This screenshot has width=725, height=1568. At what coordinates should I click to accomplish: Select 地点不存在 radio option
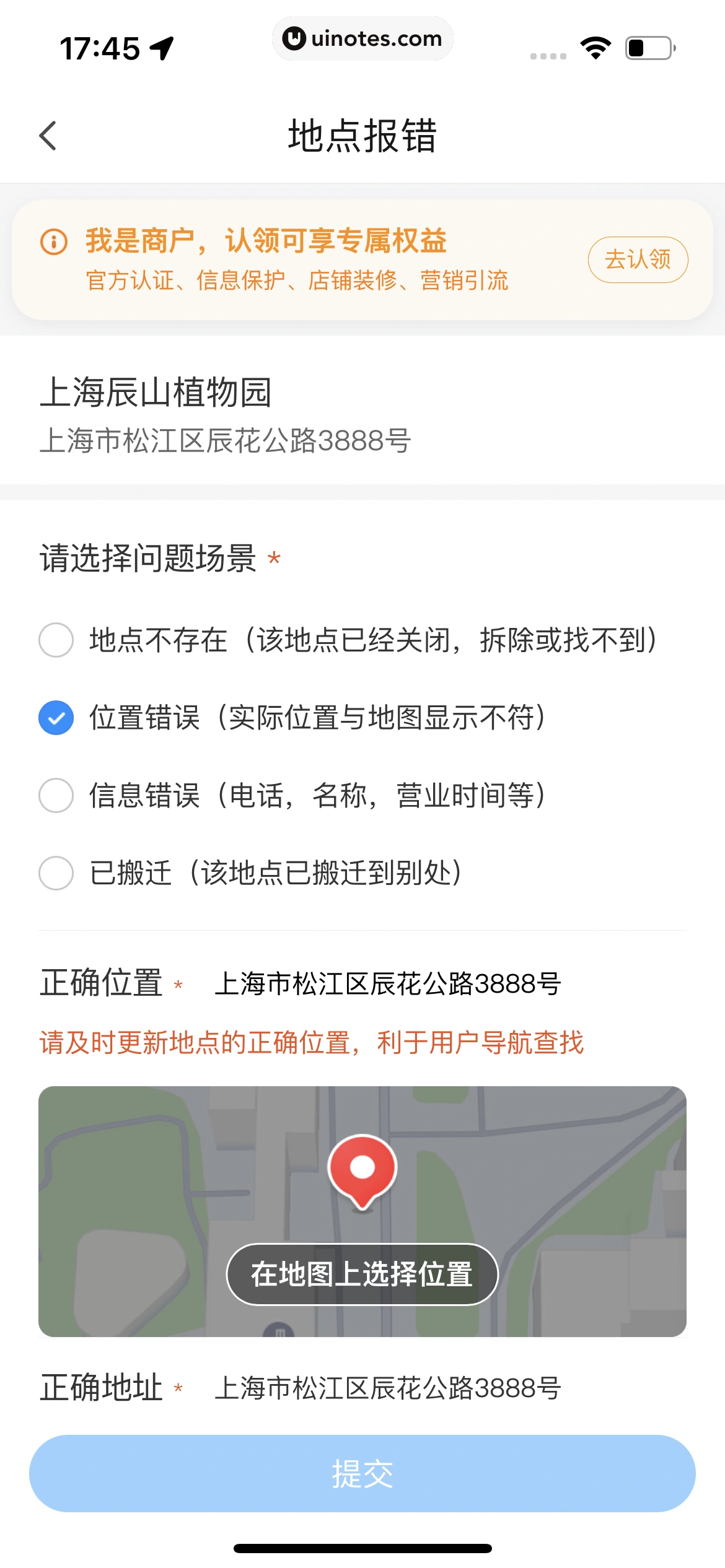tap(56, 640)
